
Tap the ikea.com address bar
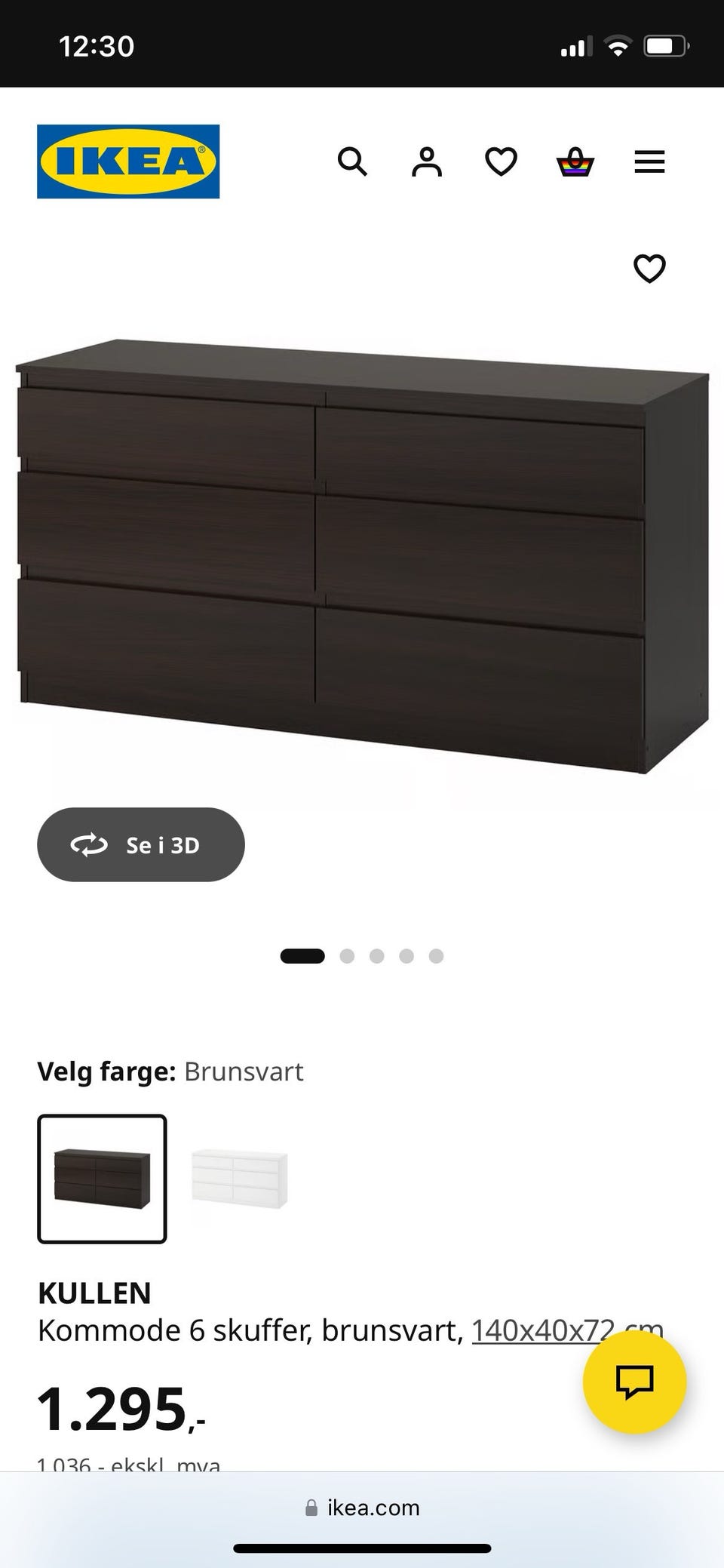pos(362,1508)
